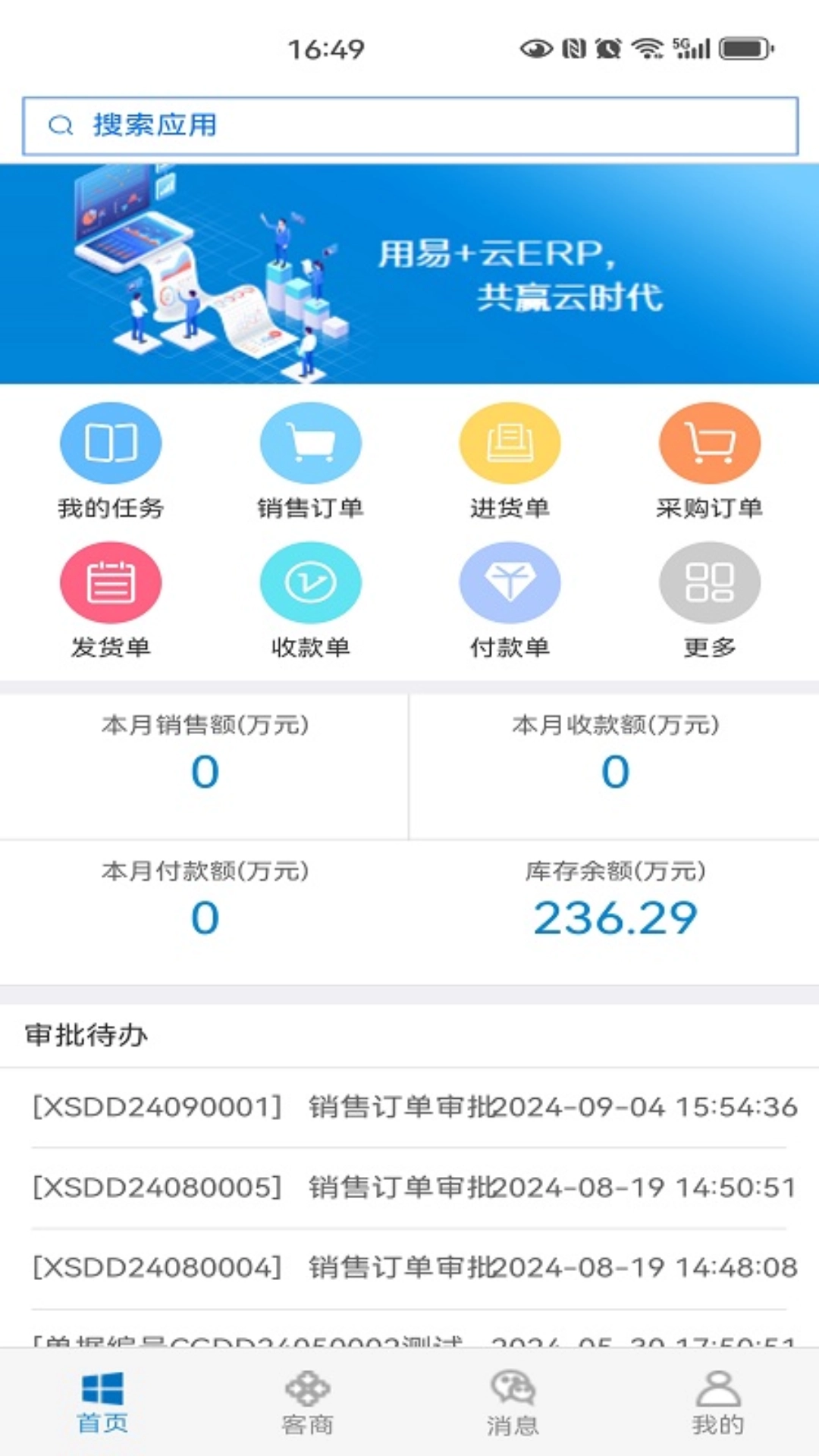This screenshot has height=1456, width=819.
Task: Select the 收款单 receipt icon
Action: click(x=310, y=582)
